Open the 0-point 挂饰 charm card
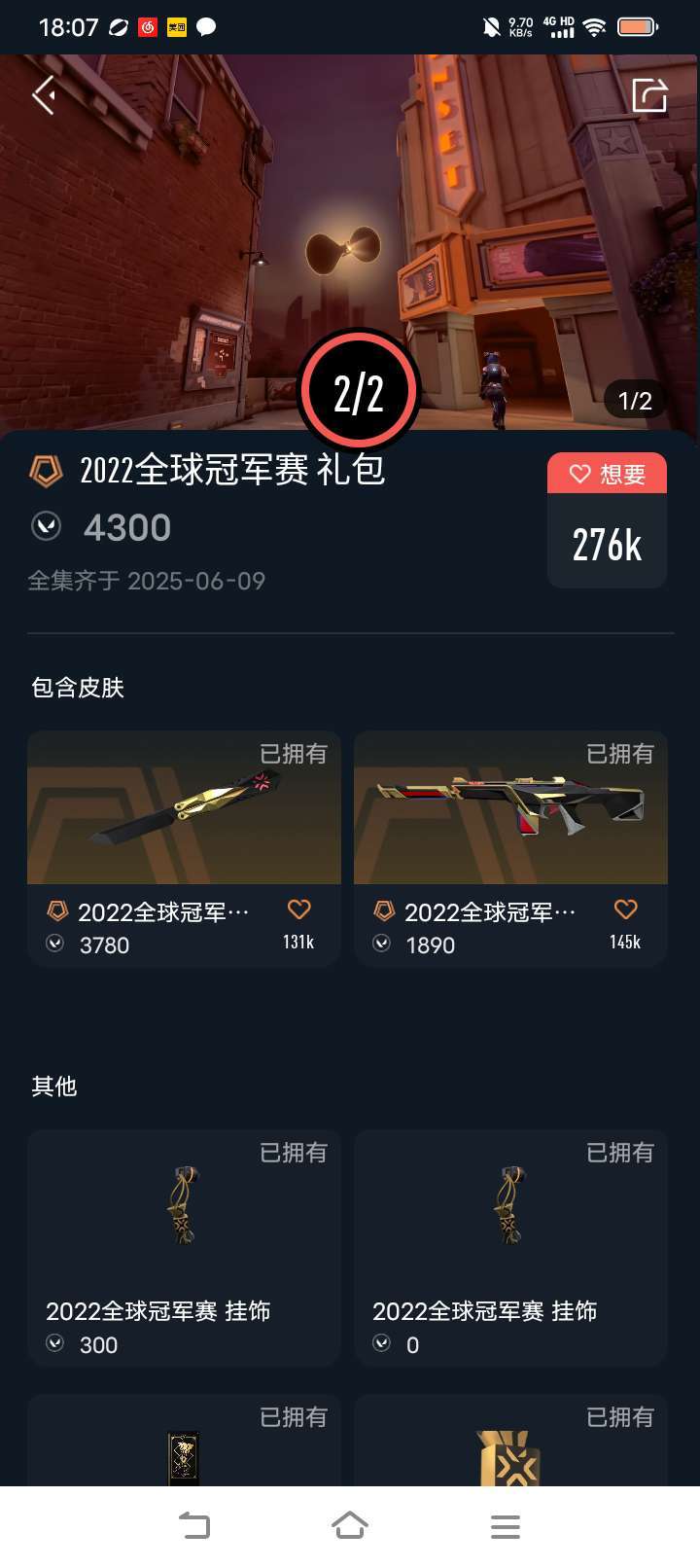The width and height of the screenshot is (700, 1568). 510,1248
